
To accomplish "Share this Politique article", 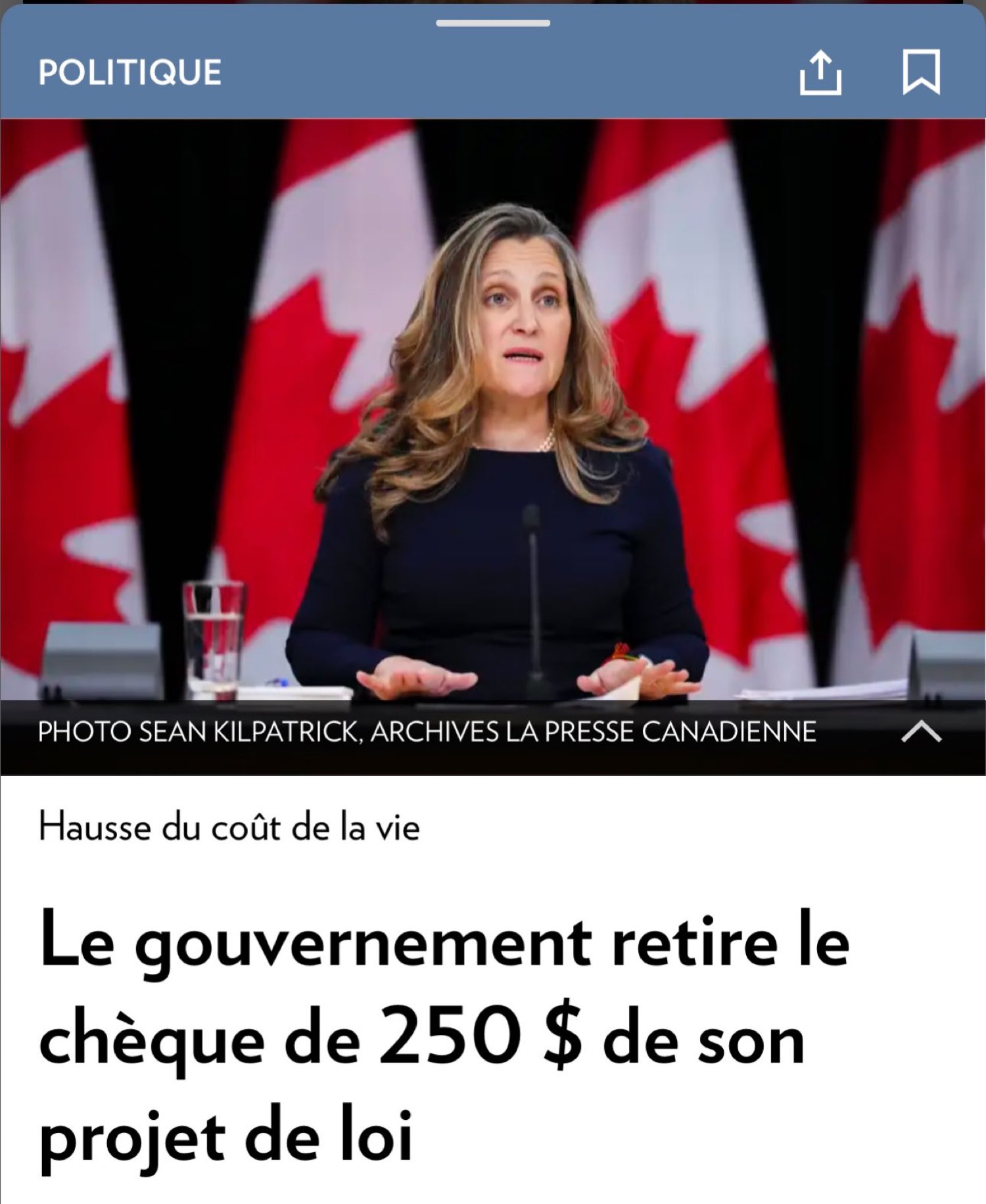I will 820,73.
